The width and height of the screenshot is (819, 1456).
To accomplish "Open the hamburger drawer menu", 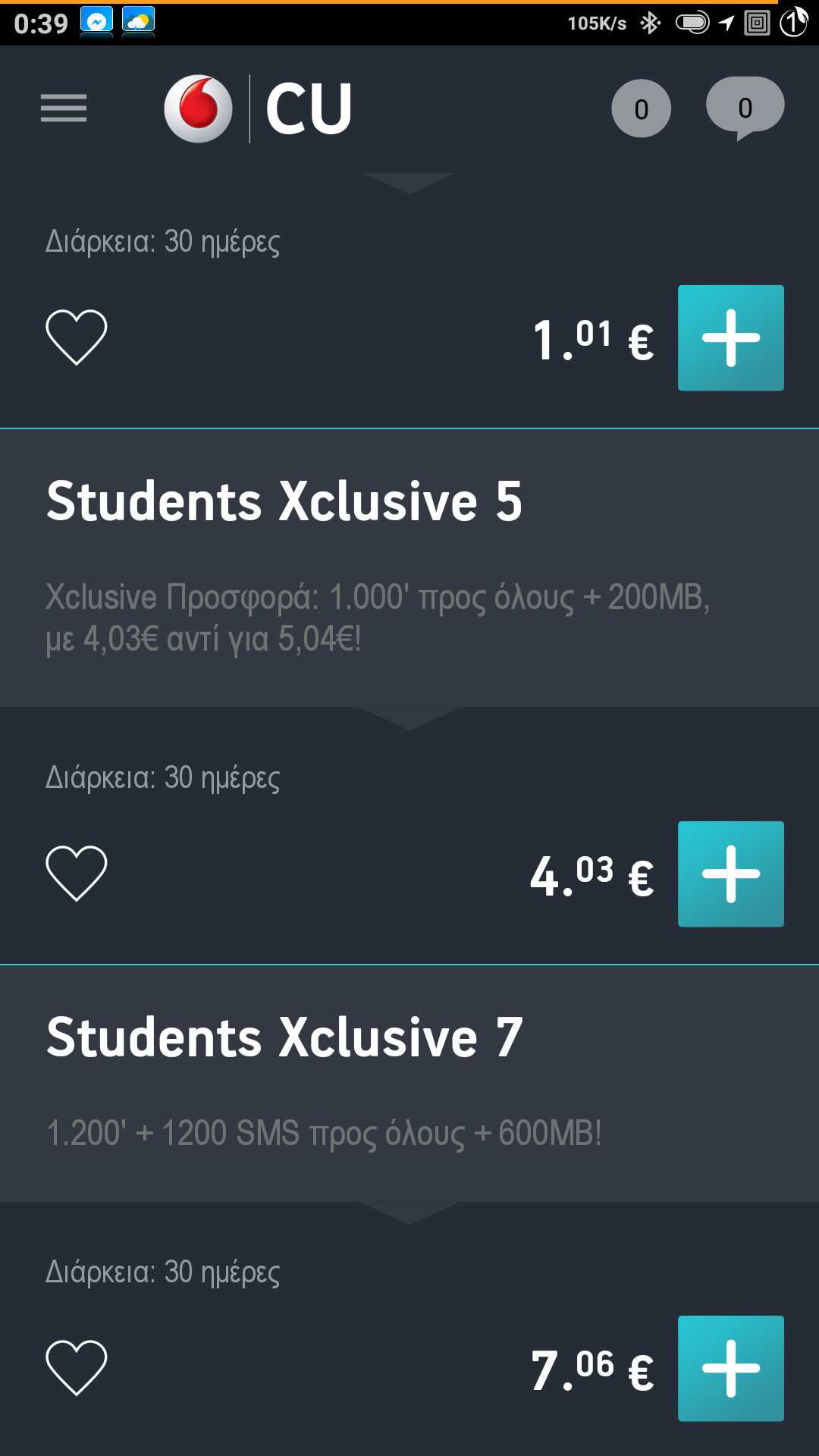I will tap(64, 108).
